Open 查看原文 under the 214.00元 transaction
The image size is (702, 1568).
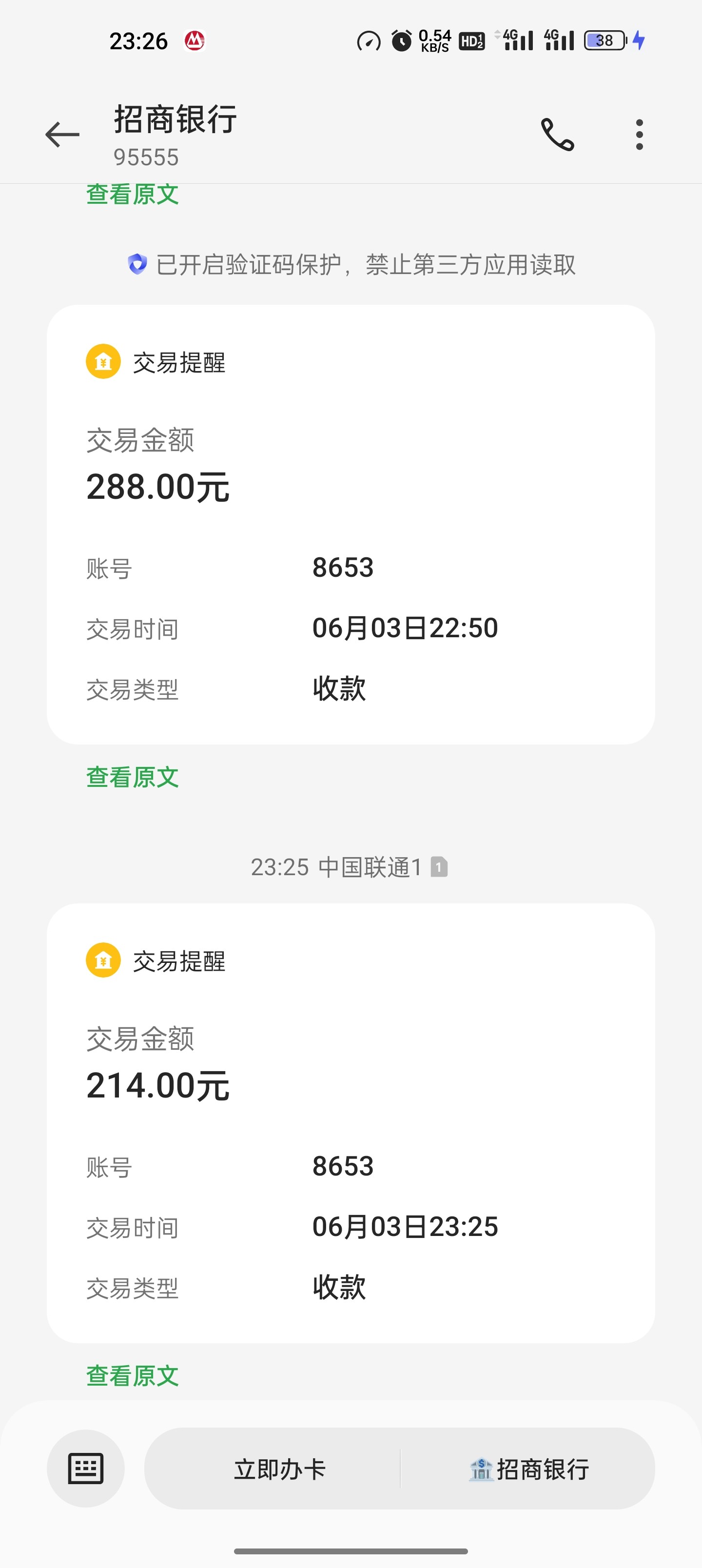pyautogui.click(x=132, y=1375)
